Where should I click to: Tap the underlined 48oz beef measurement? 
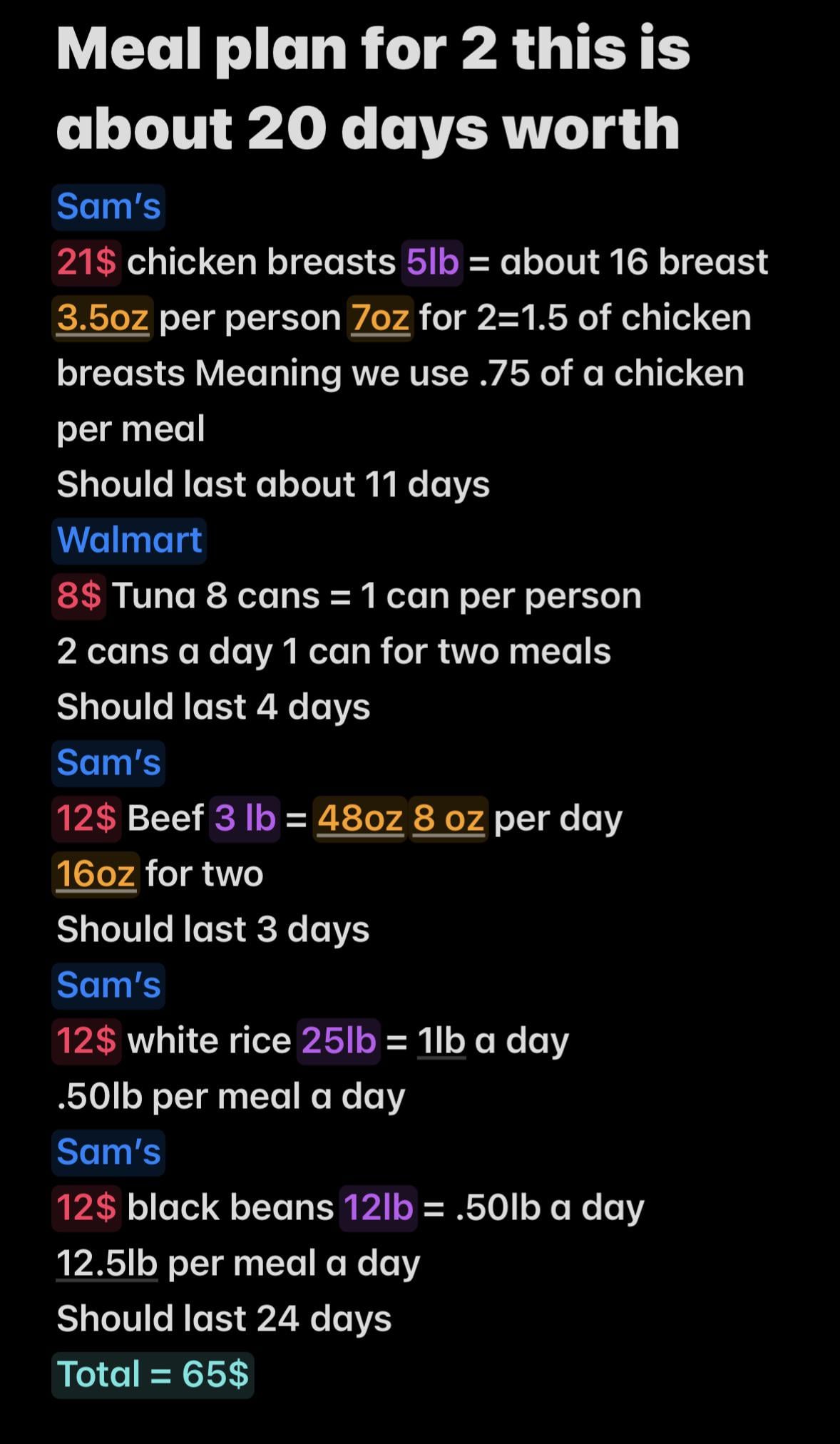point(360,819)
